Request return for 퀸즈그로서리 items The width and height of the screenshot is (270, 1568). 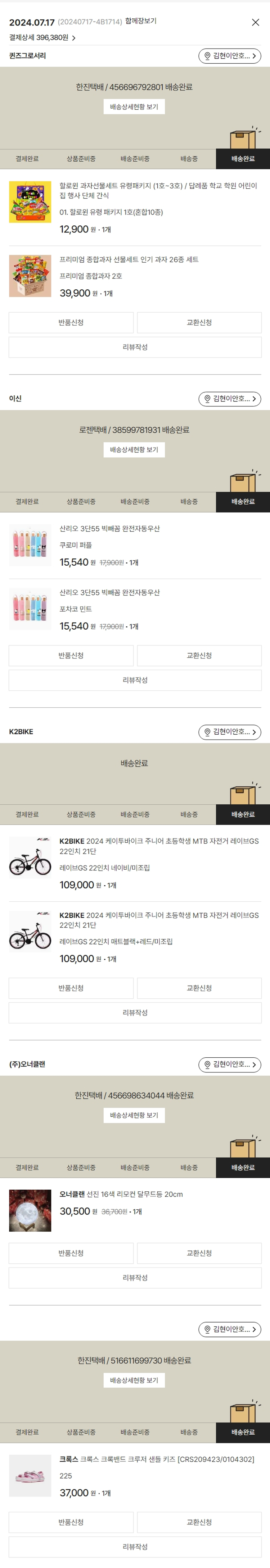pyautogui.click(x=71, y=323)
